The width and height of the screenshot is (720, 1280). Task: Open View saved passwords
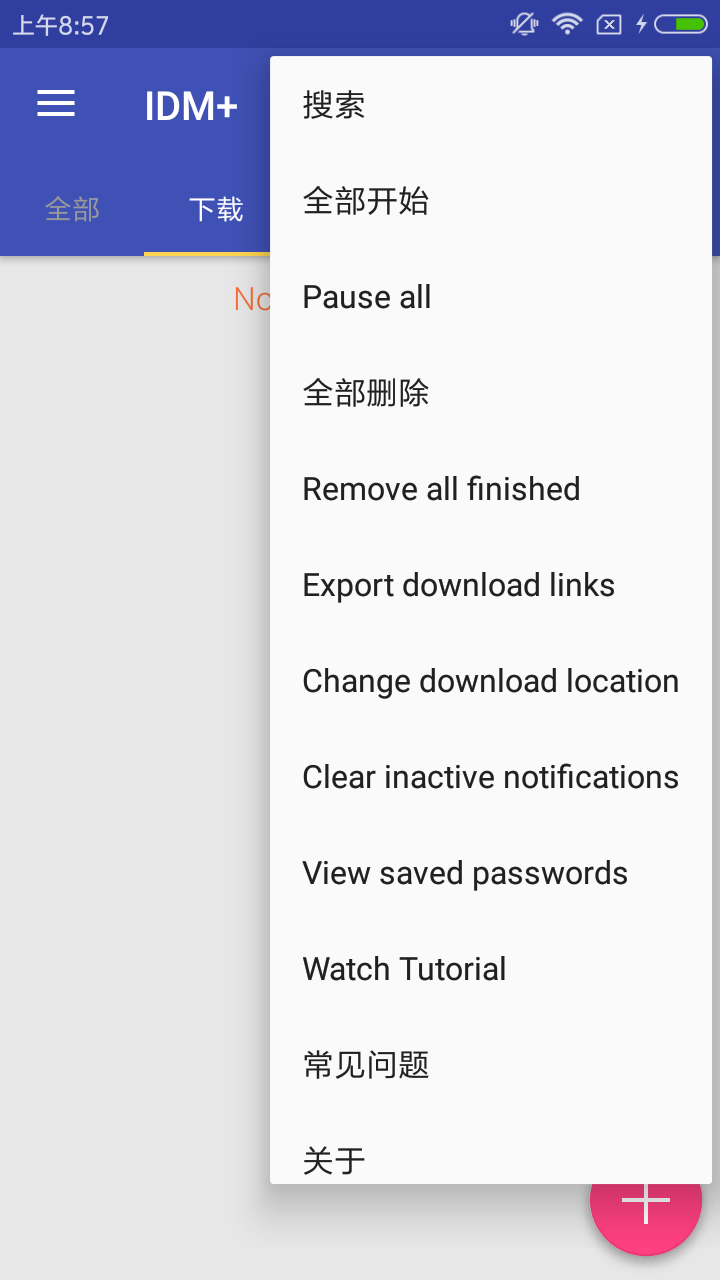coord(491,873)
